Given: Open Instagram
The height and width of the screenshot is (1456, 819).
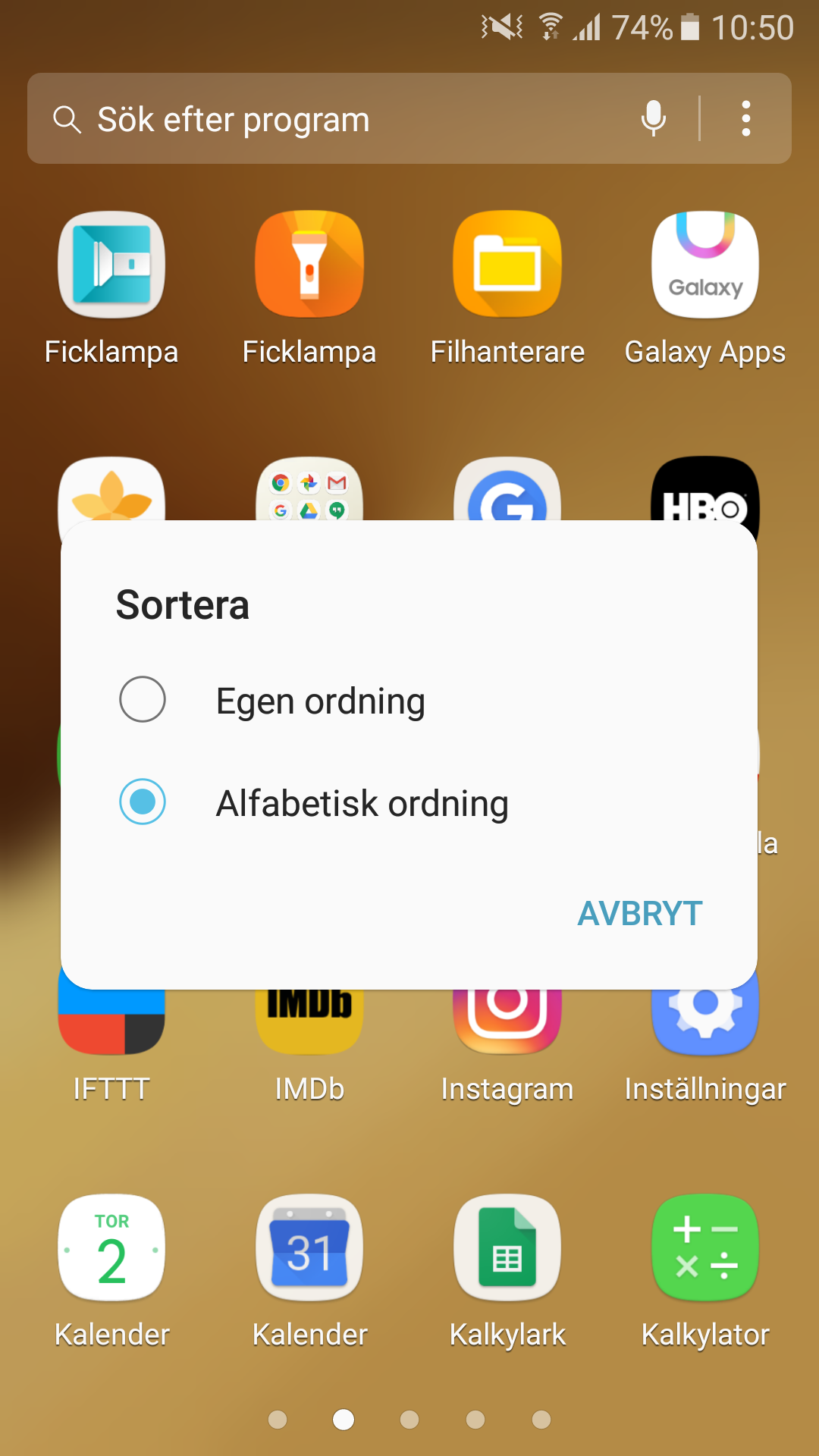Looking at the screenshot, I should [x=507, y=1024].
